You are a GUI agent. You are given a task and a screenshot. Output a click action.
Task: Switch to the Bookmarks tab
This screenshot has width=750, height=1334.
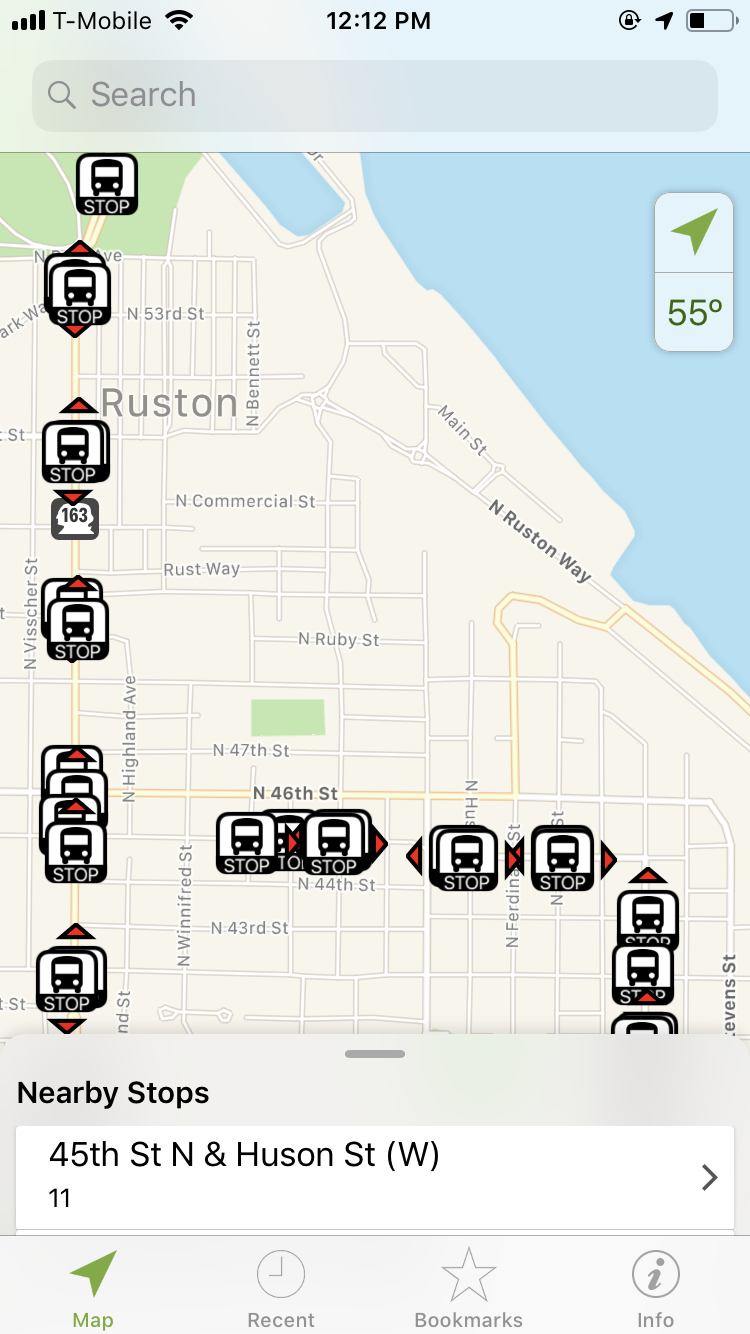[x=468, y=1290]
